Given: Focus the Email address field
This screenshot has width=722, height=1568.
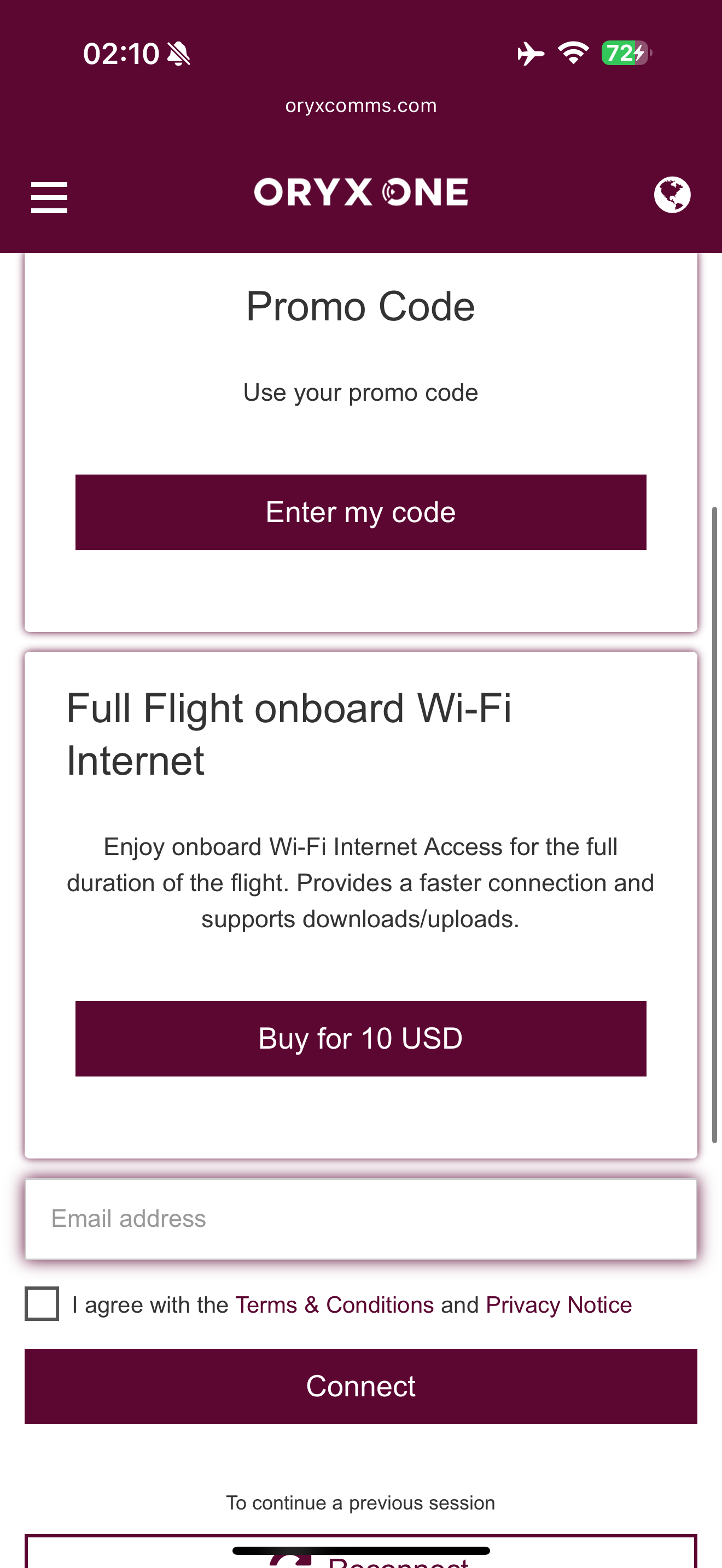Looking at the screenshot, I should pyautogui.click(x=361, y=1219).
